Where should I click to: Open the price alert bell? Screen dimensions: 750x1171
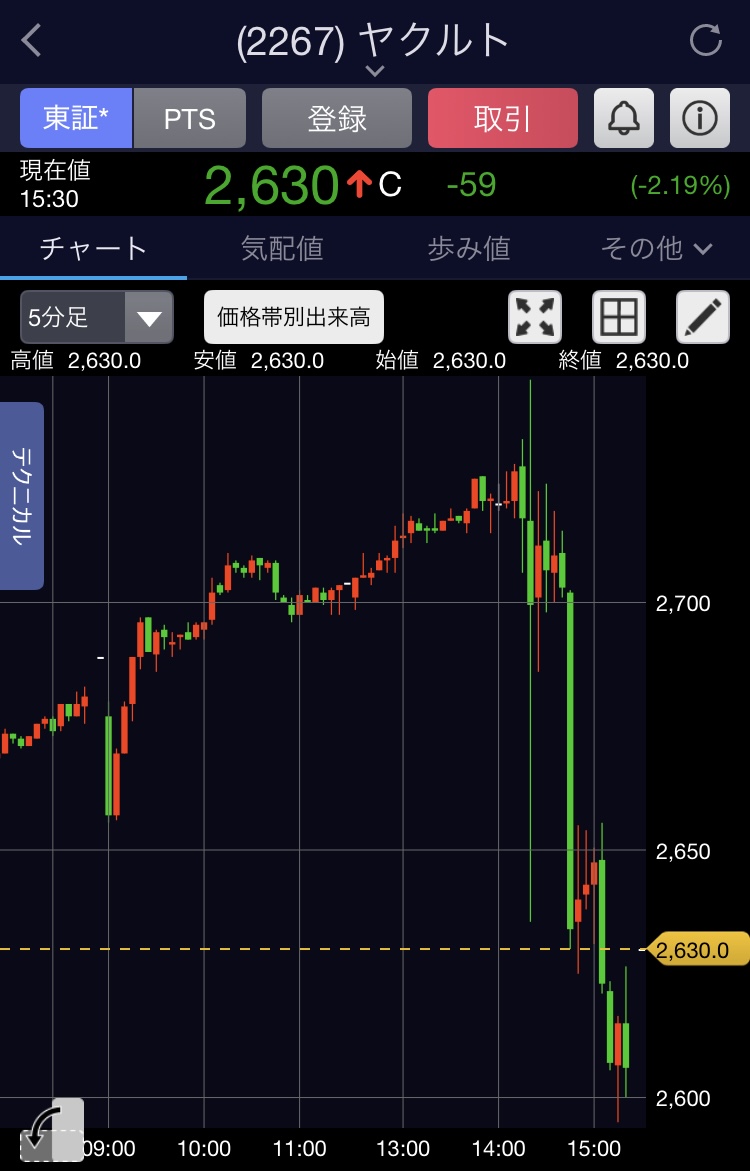[x=624, y=118]
